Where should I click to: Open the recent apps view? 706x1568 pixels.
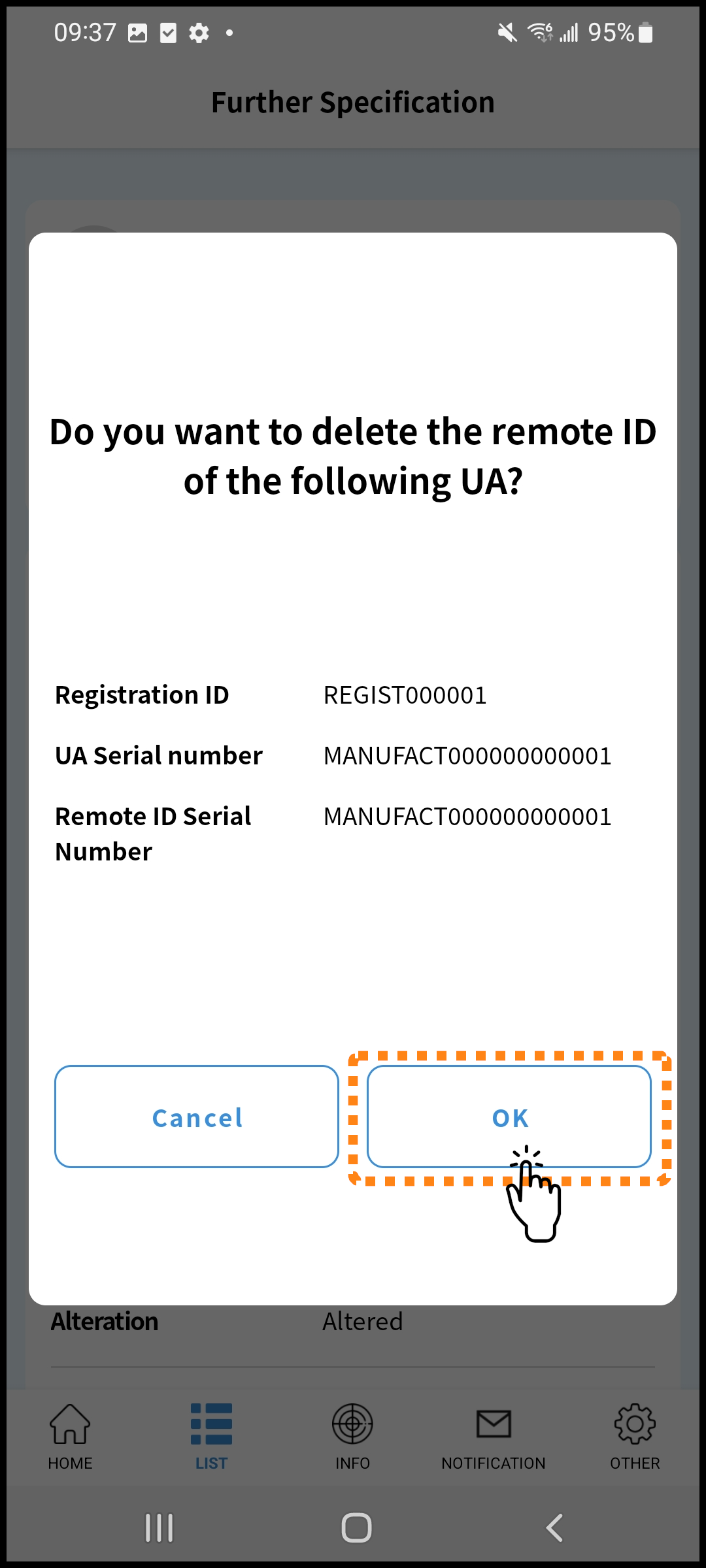point(159,1528)
